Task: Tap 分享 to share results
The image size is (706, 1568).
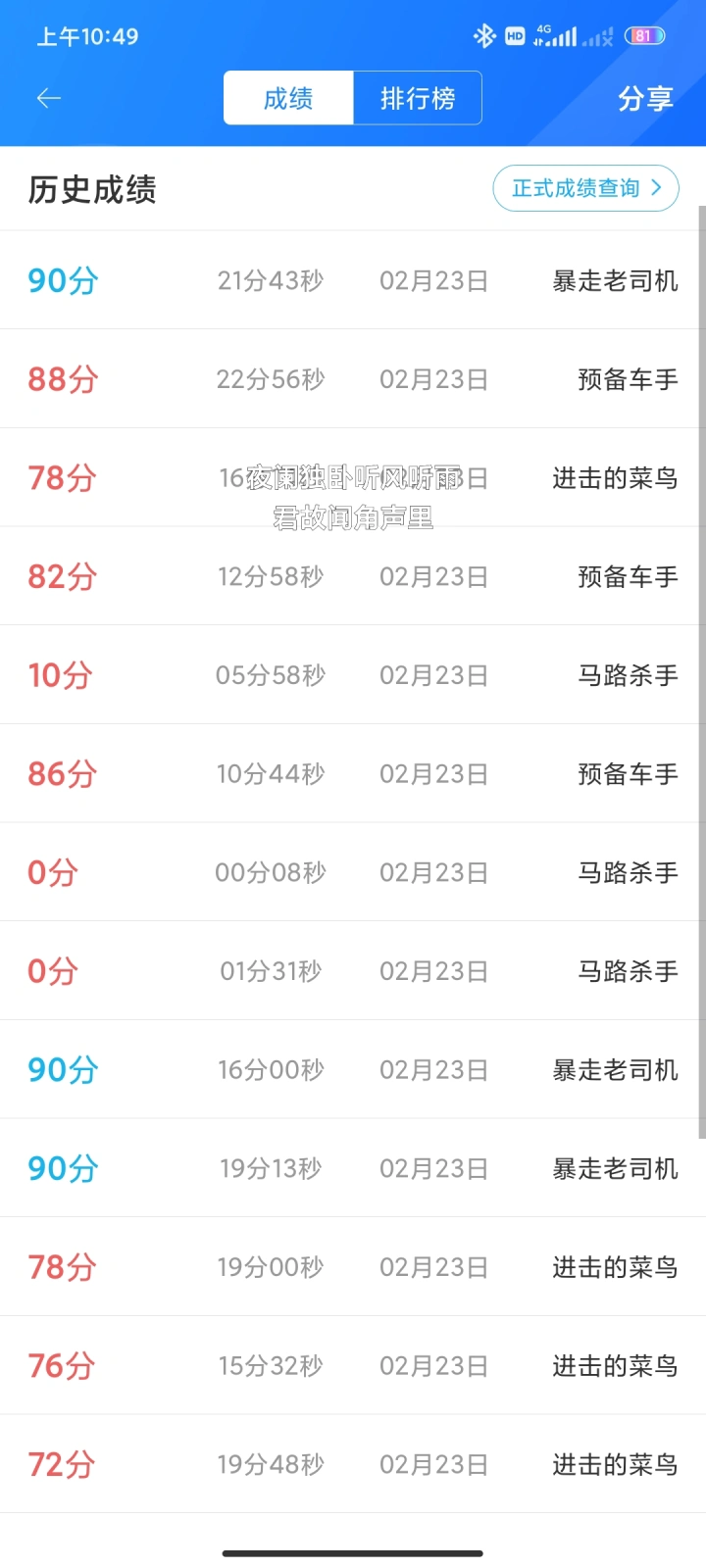Action: (645, 98)
